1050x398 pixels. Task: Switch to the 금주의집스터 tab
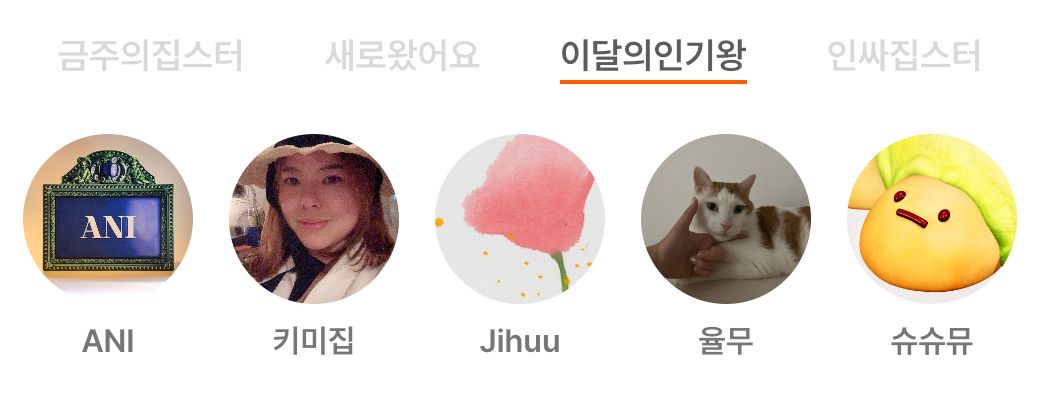pos(150,56)
